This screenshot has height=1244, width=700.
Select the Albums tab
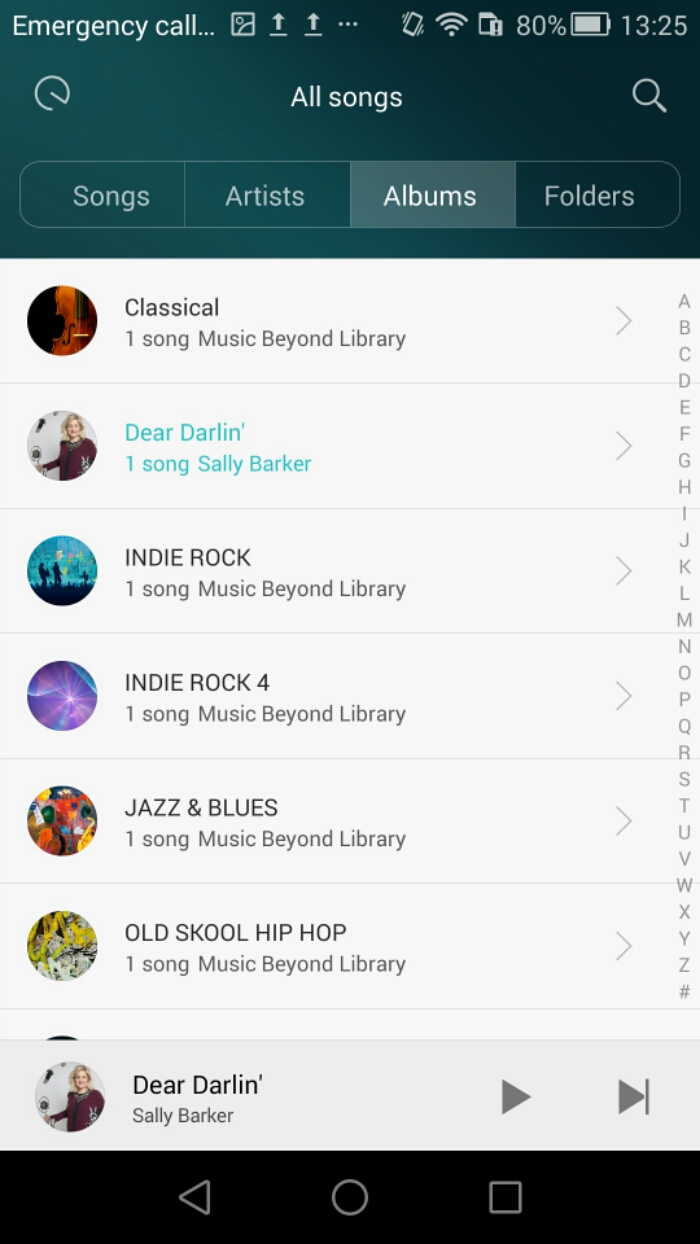click(x=430, y=196)
